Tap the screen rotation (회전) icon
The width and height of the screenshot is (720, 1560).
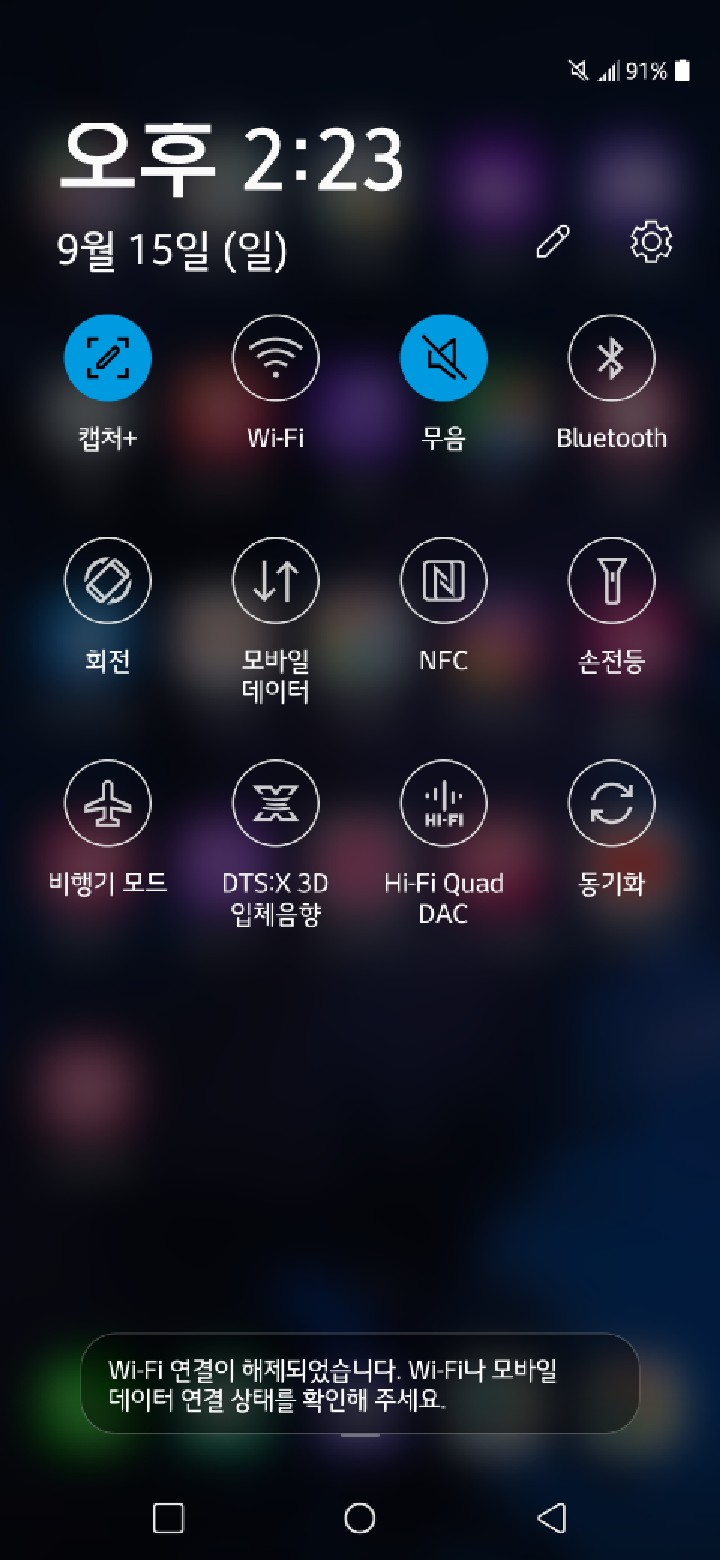(x=107, y=580)
